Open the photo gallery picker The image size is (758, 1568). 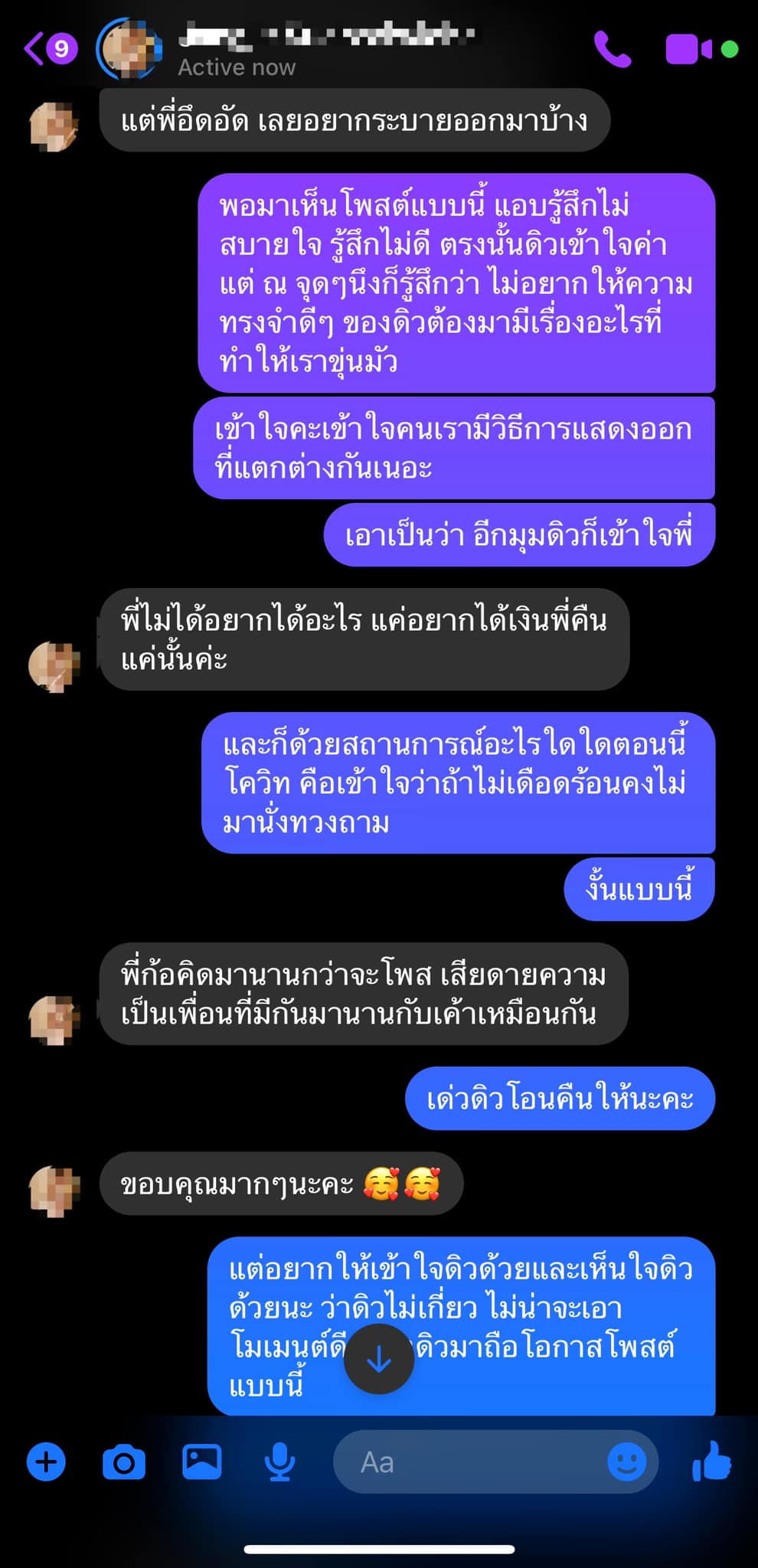pos(201,1462)
